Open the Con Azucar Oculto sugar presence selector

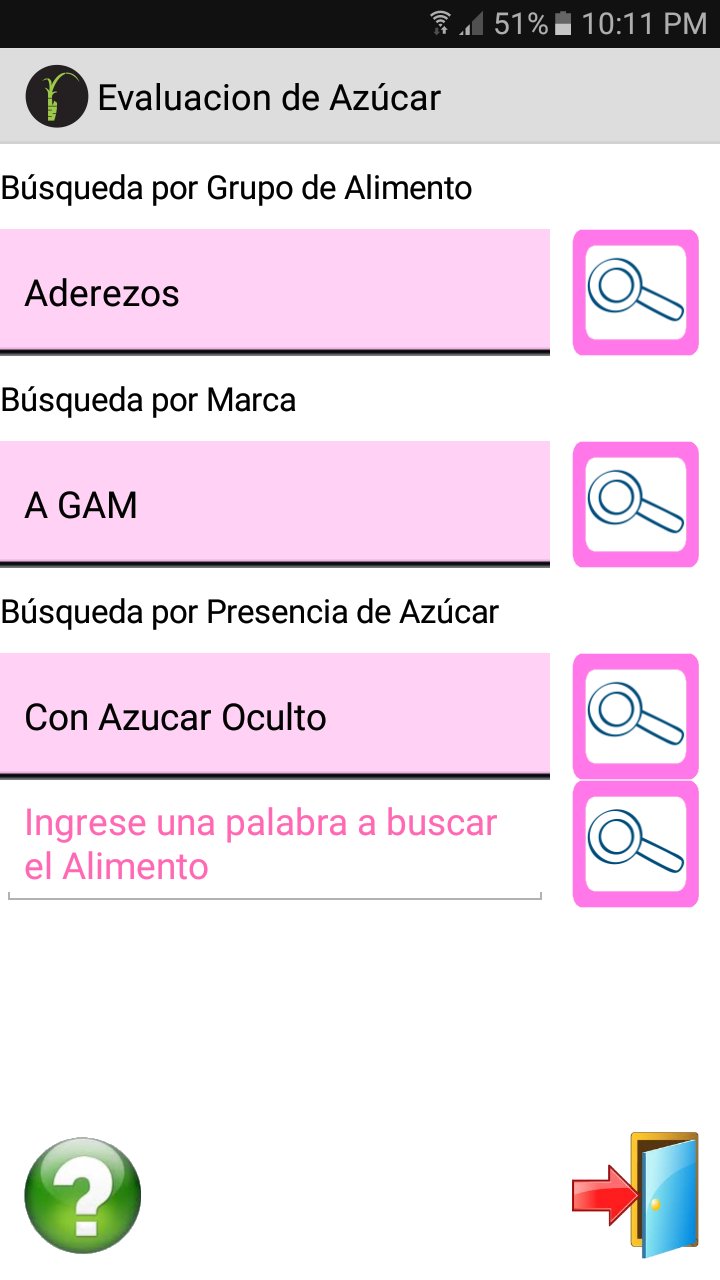(x=275, y=716)
